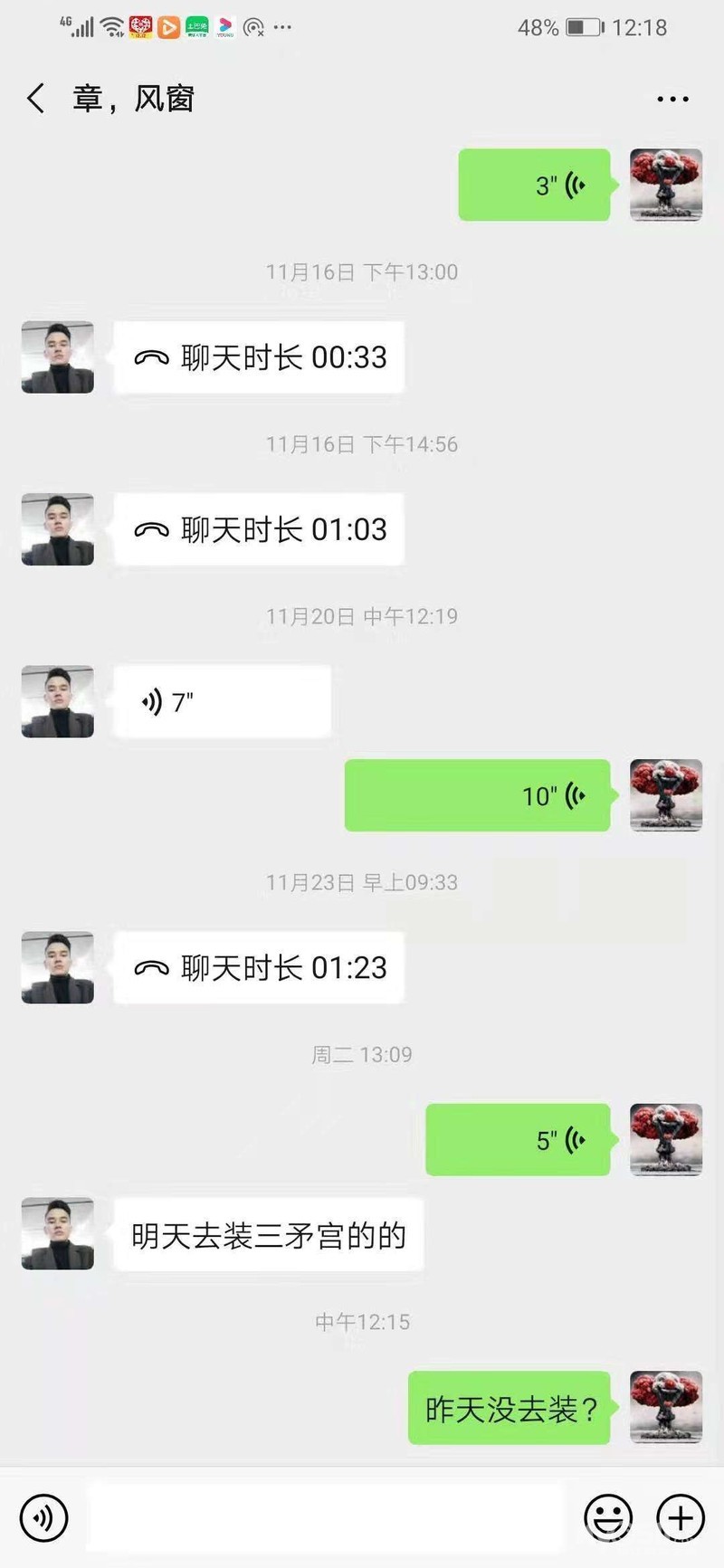
Task: Open the three-dot chat menu
Action: click(672, 99)
